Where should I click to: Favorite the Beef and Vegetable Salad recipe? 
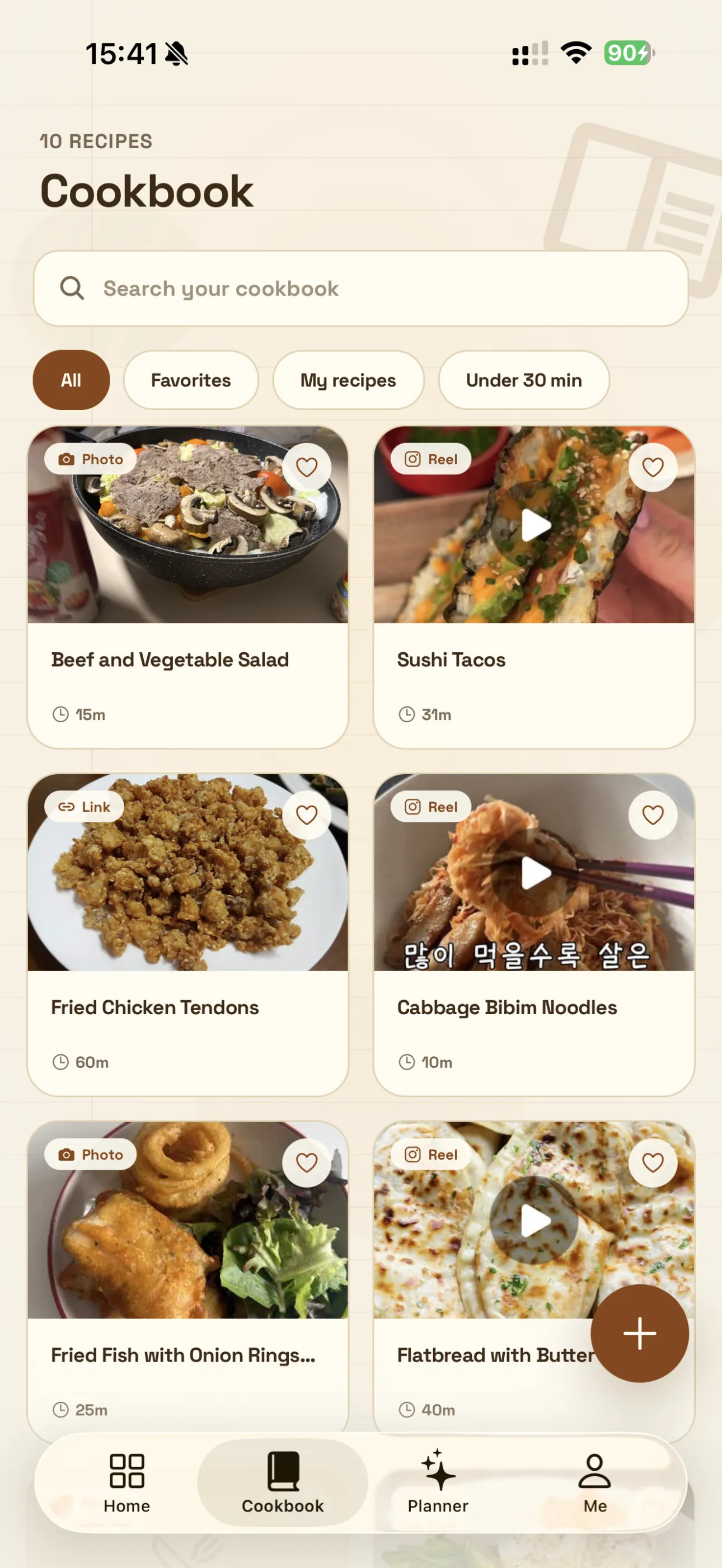(307, 467)
